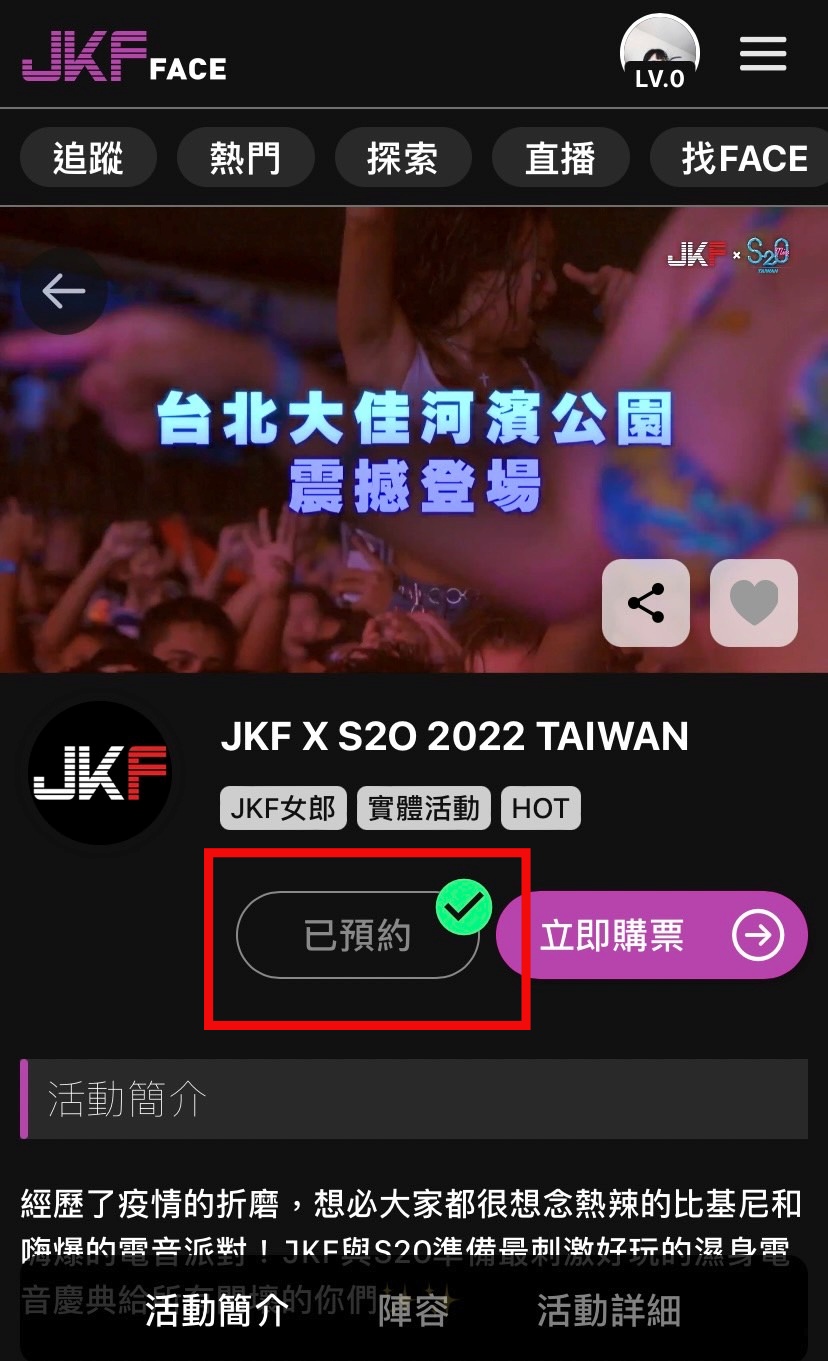The width and height of the screenshot is (828, 1361).
Task: Tap the JKF FACE logo to go home
Action: (124, 56)
